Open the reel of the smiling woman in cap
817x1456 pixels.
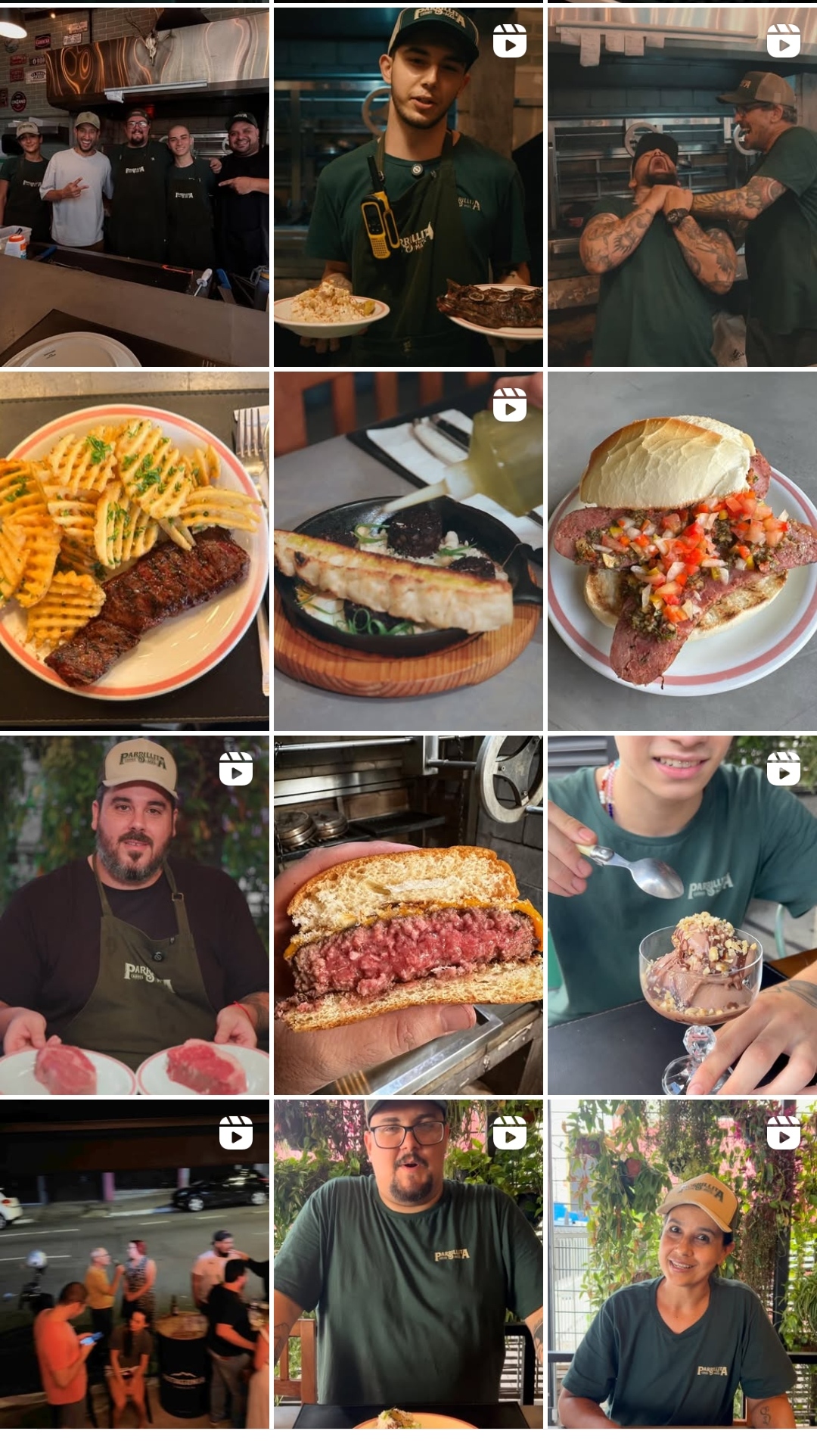click(682, 1264)
